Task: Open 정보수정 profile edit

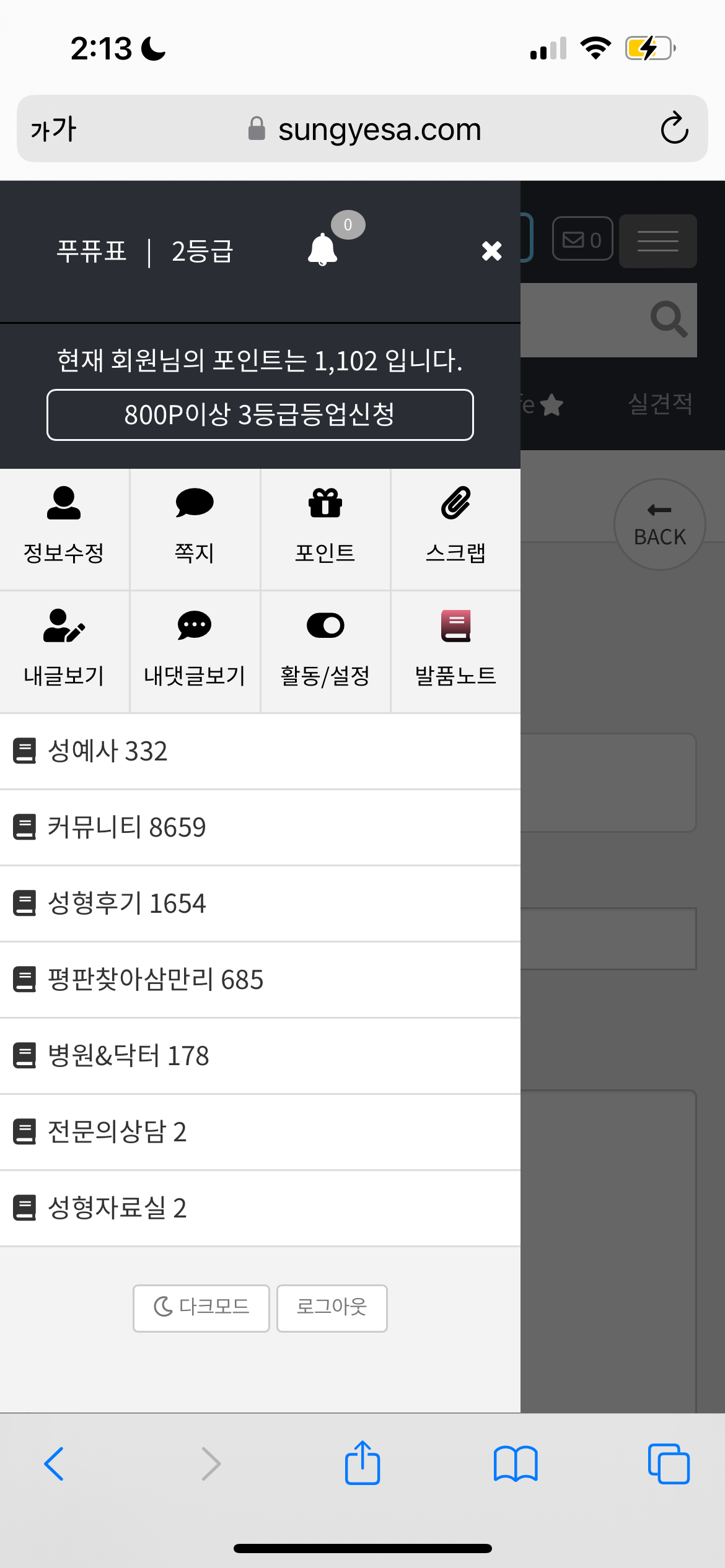Action: [64, 528]
